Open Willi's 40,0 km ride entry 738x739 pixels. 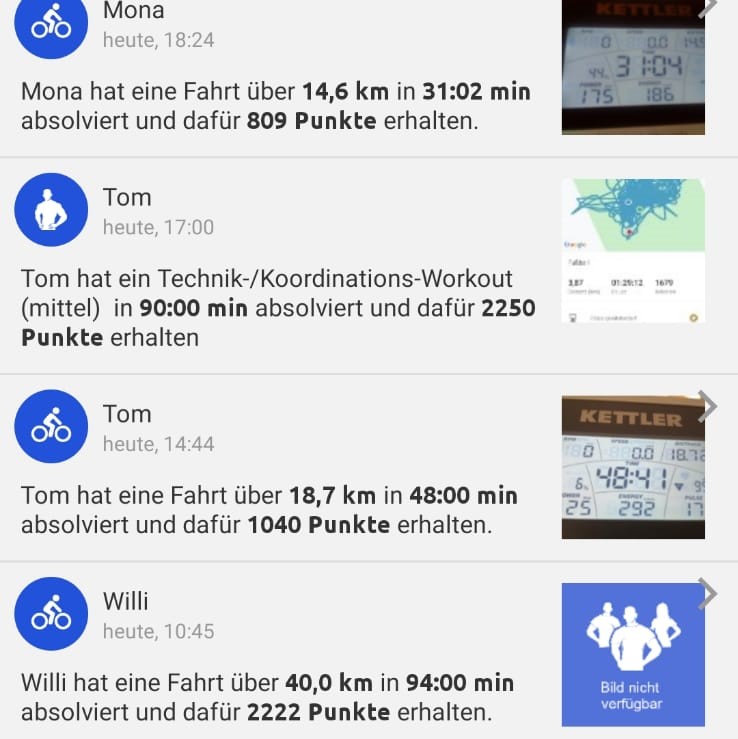point(268,697)
